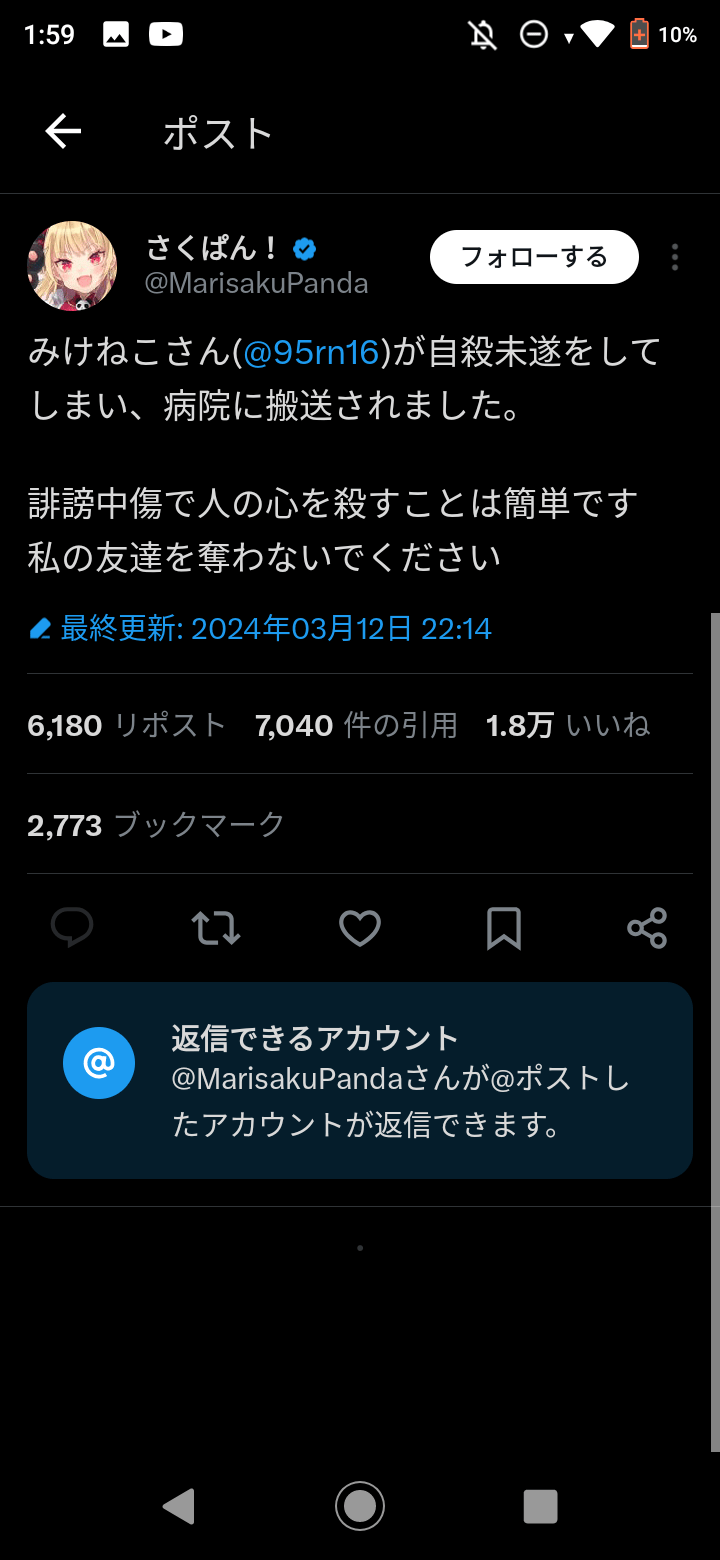
Task: Tap the reply speech bubble icon
Action: (72, 928)
